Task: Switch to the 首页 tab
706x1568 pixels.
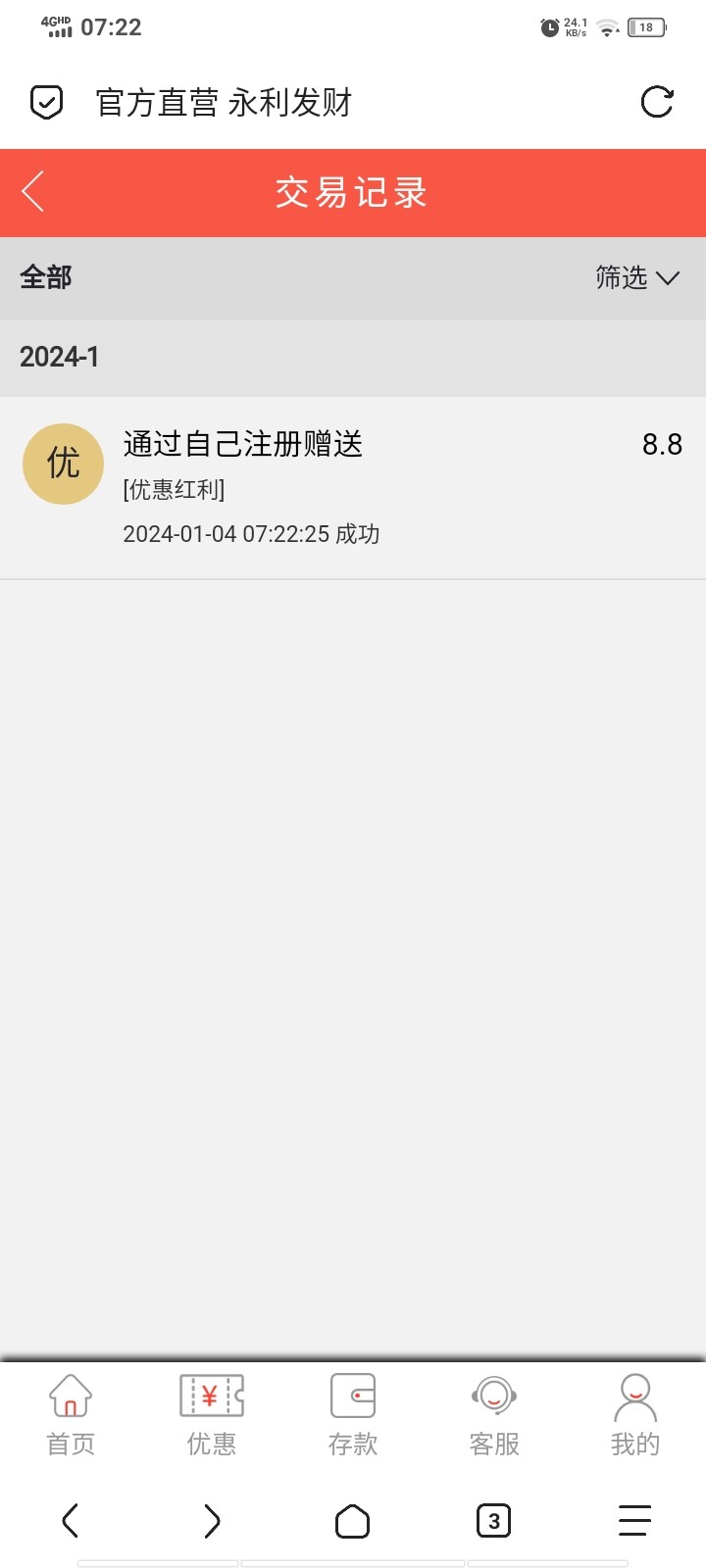Action: [71, 1414]
